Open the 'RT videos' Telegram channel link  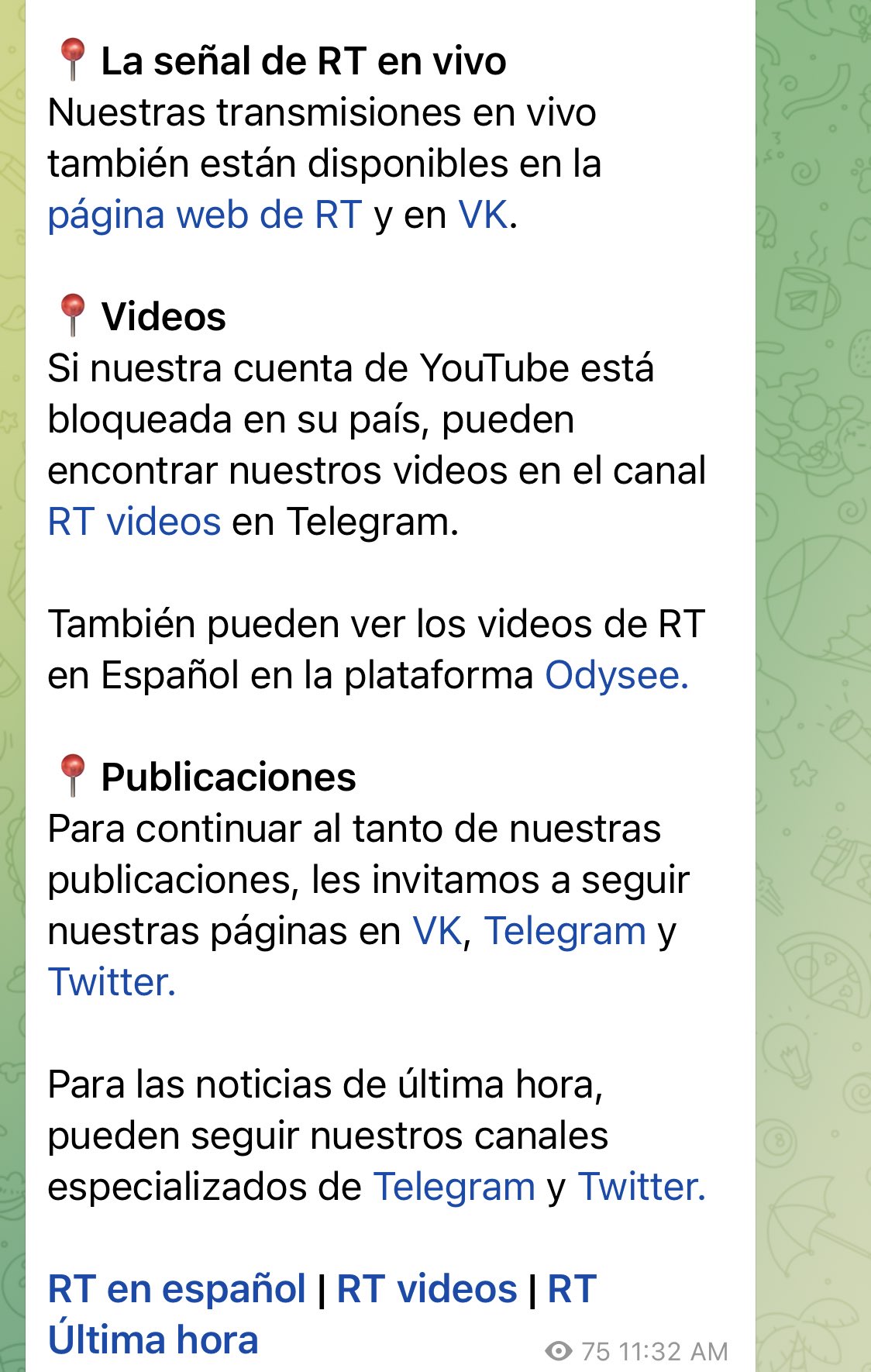coord(134,522)
